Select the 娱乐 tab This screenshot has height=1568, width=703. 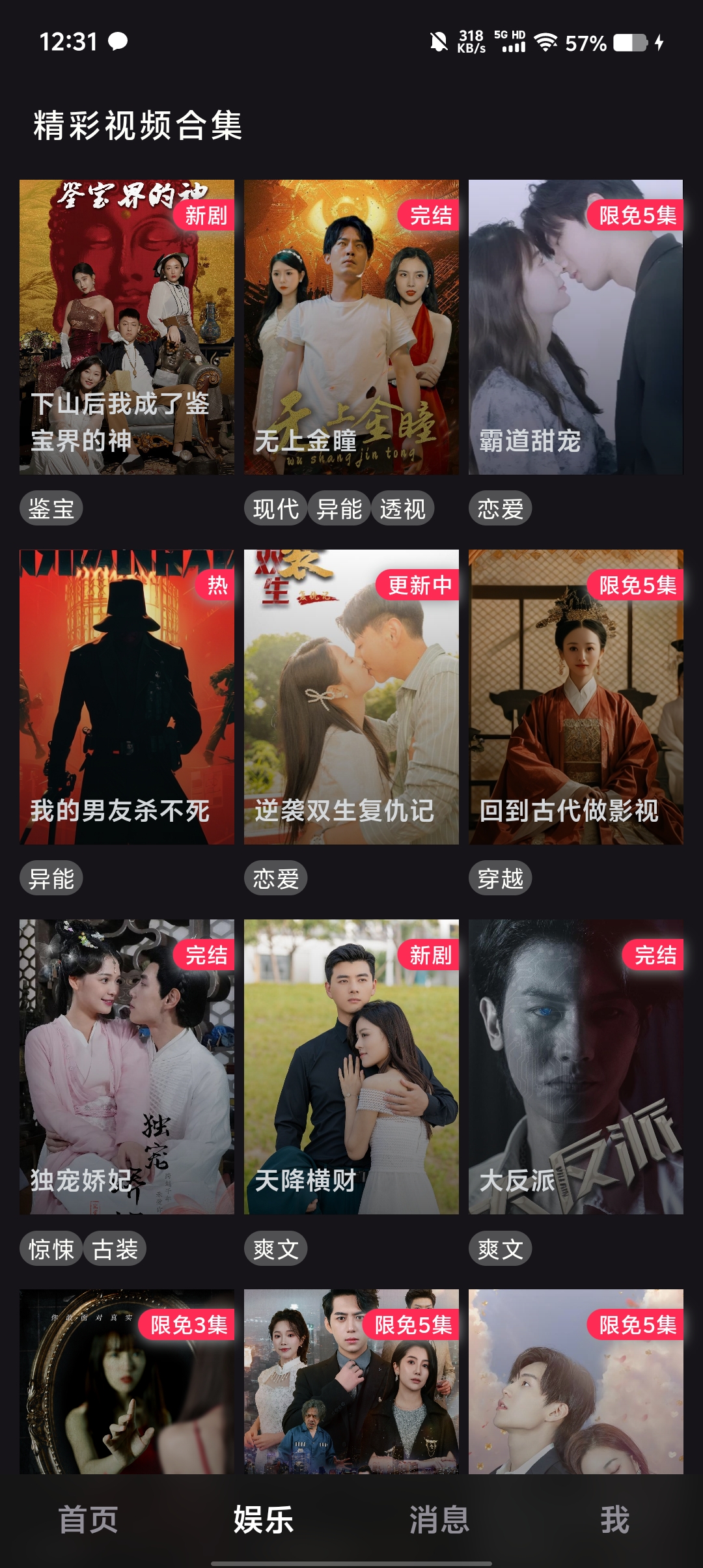(x=264, y=1520)
